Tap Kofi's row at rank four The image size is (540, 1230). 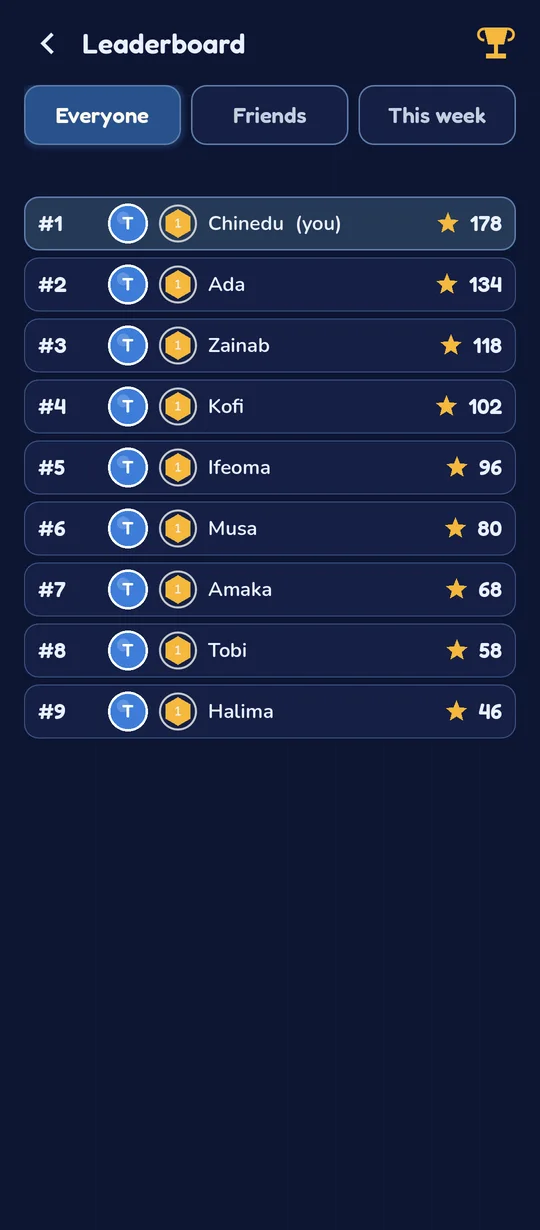coord(270,406)
